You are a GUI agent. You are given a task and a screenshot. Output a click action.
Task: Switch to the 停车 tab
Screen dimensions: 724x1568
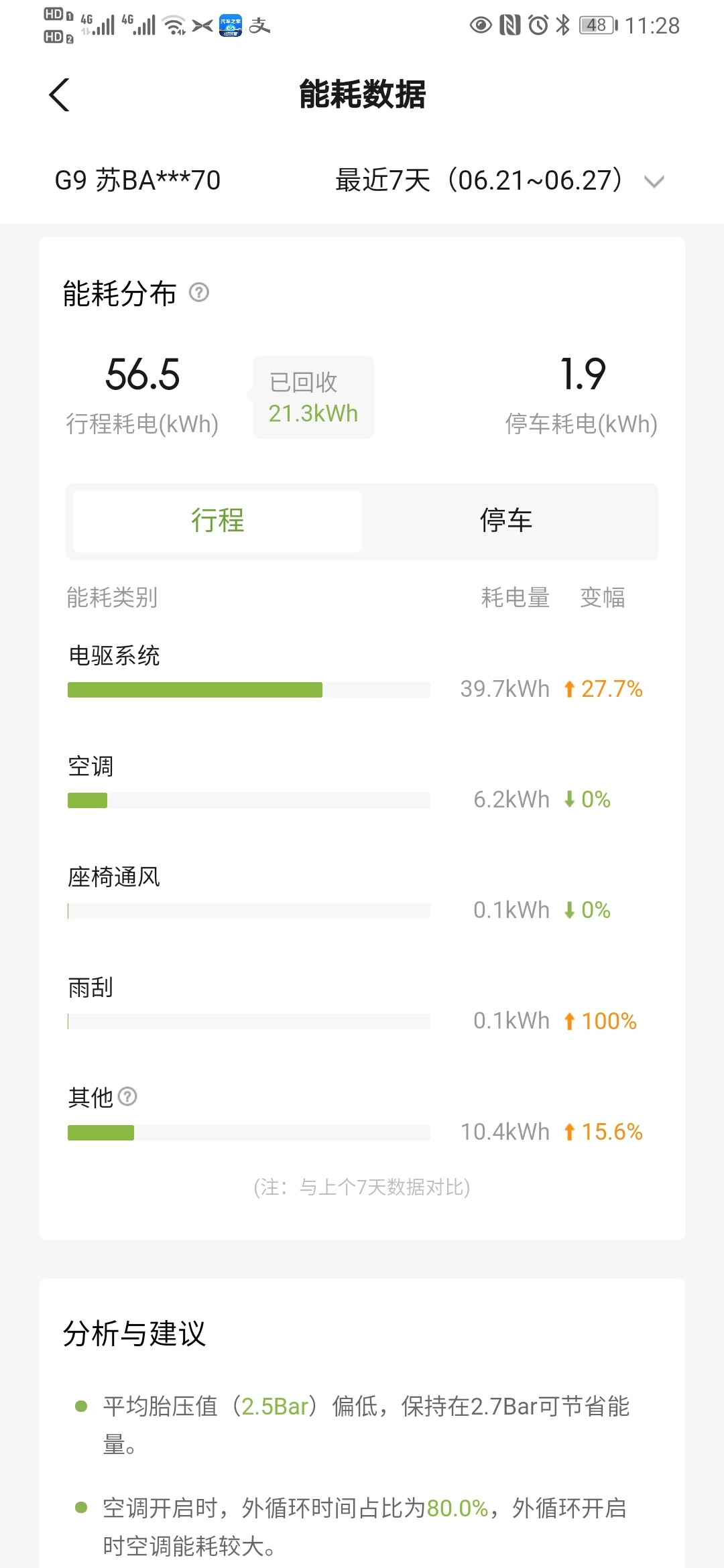coord(507,521)
